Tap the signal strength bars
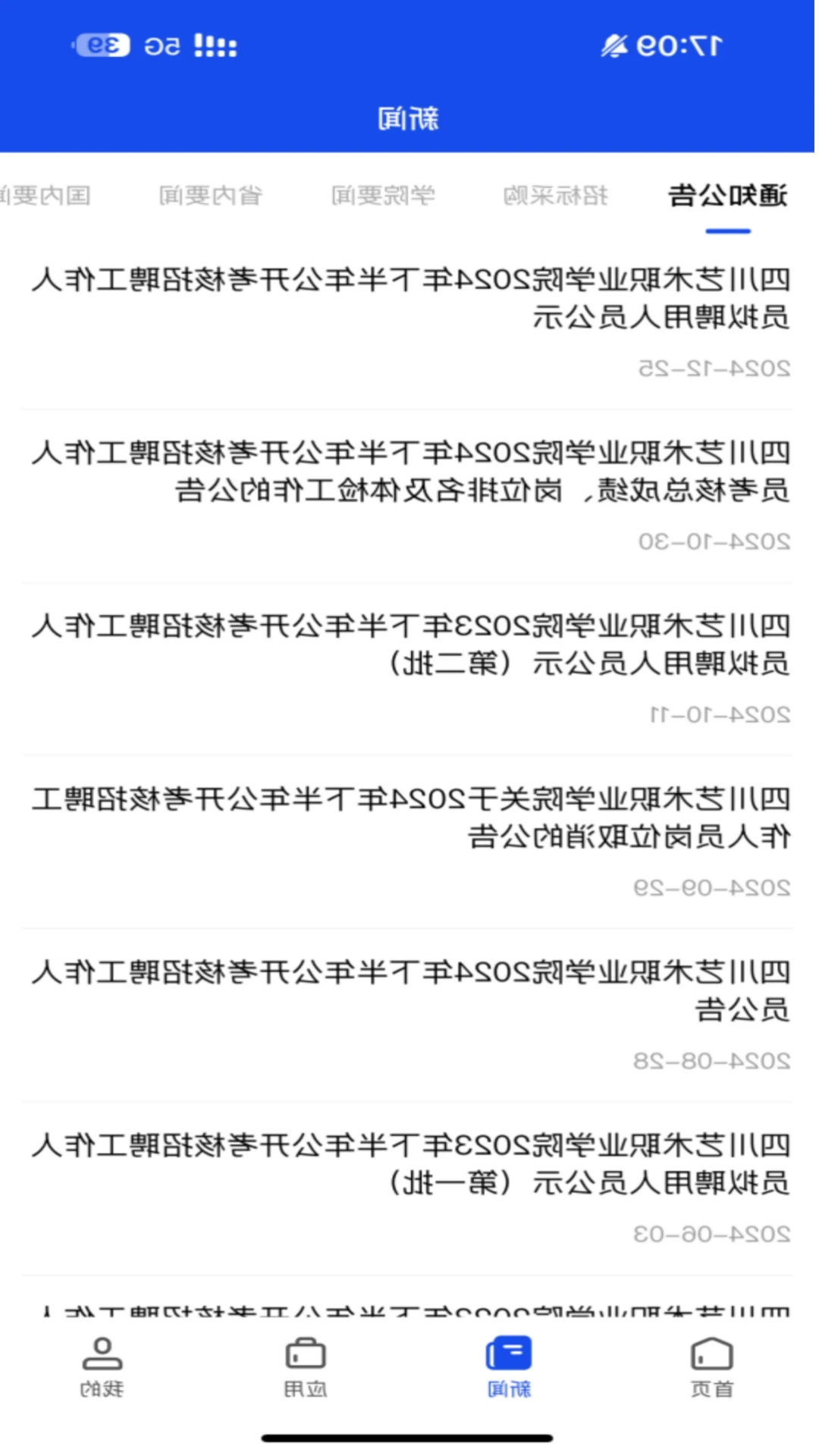 coord(216,45)
